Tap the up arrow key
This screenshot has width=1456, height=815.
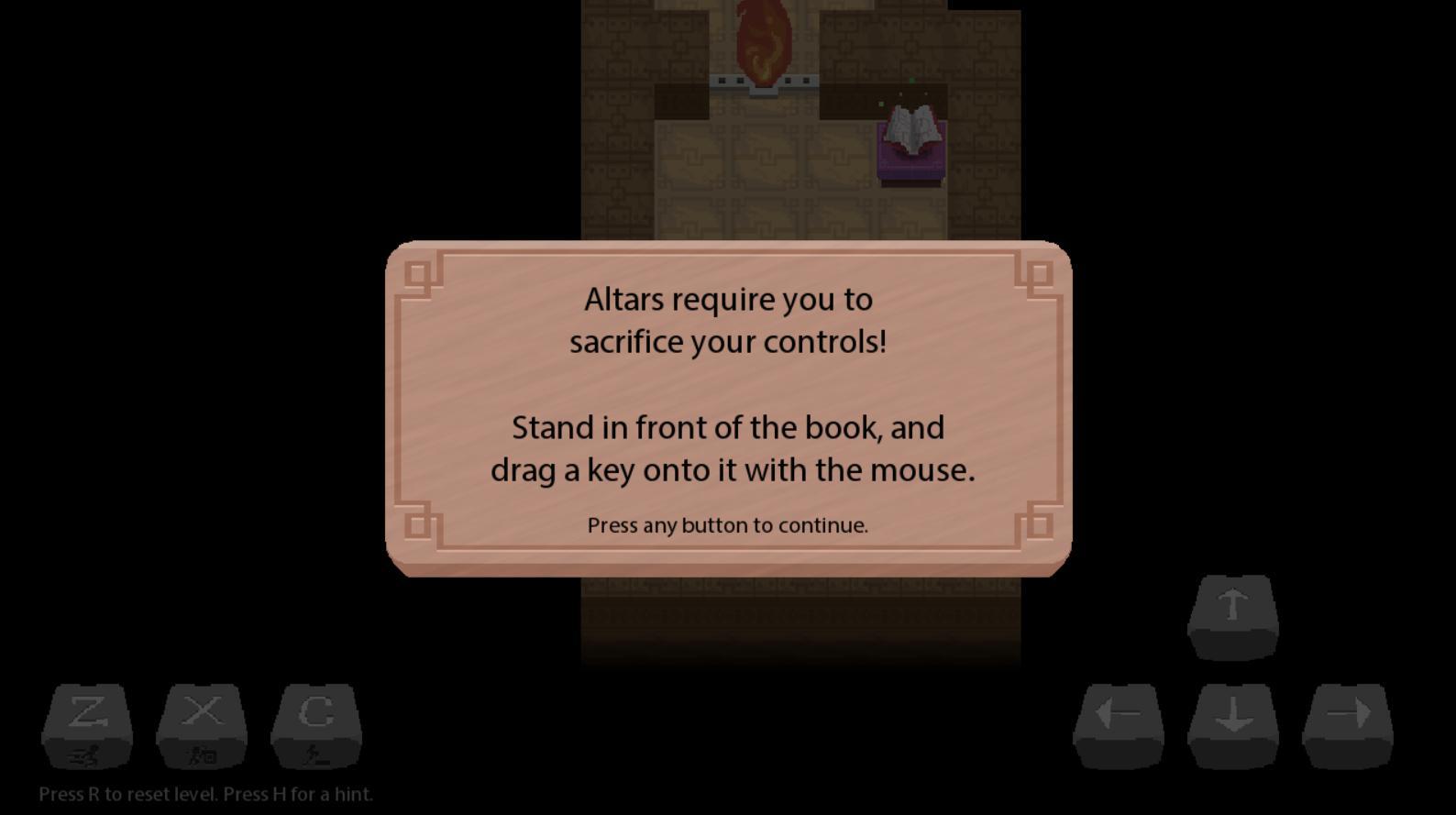pyautogui.click(x=1233, y=616)
